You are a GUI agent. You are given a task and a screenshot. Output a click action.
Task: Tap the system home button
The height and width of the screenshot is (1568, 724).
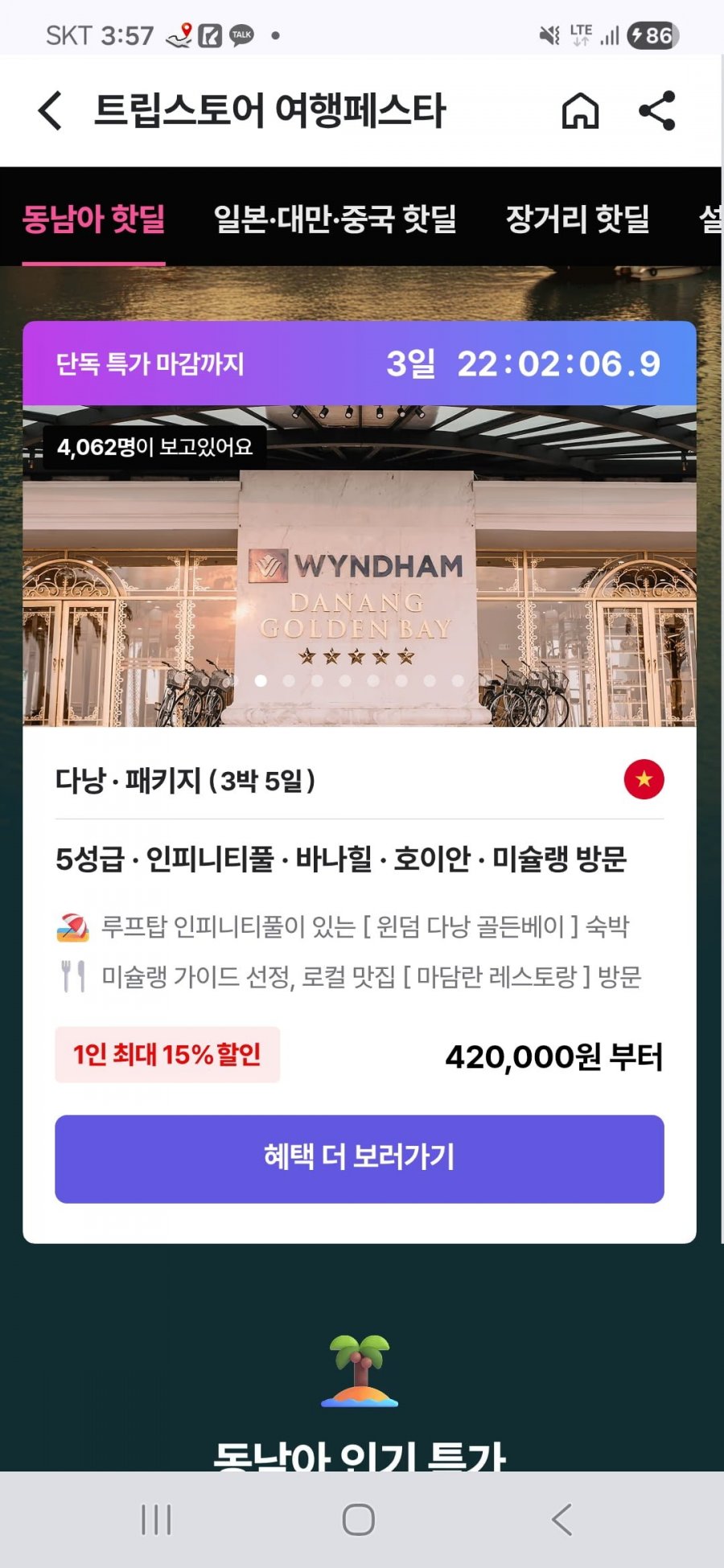[359, 1520]
